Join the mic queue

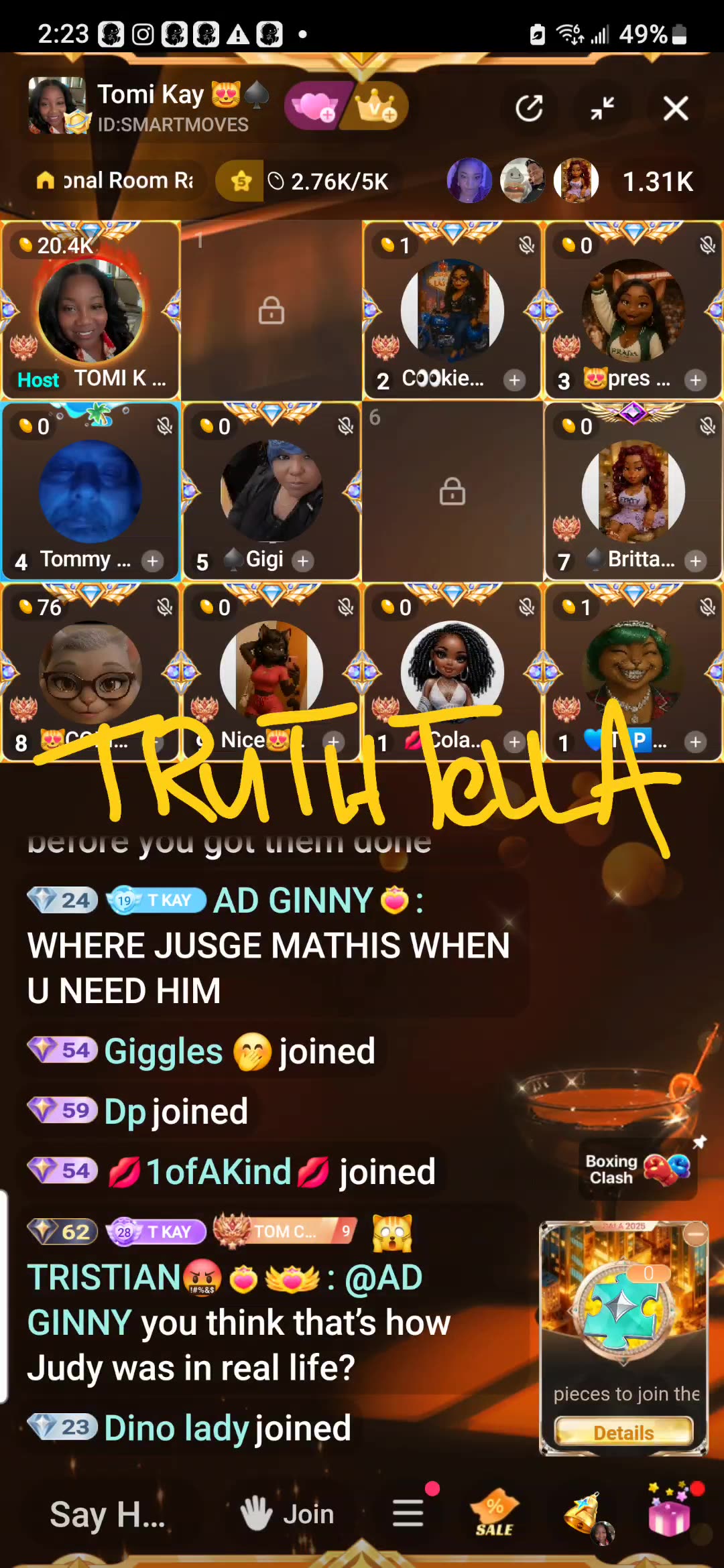pos(288,1514)
